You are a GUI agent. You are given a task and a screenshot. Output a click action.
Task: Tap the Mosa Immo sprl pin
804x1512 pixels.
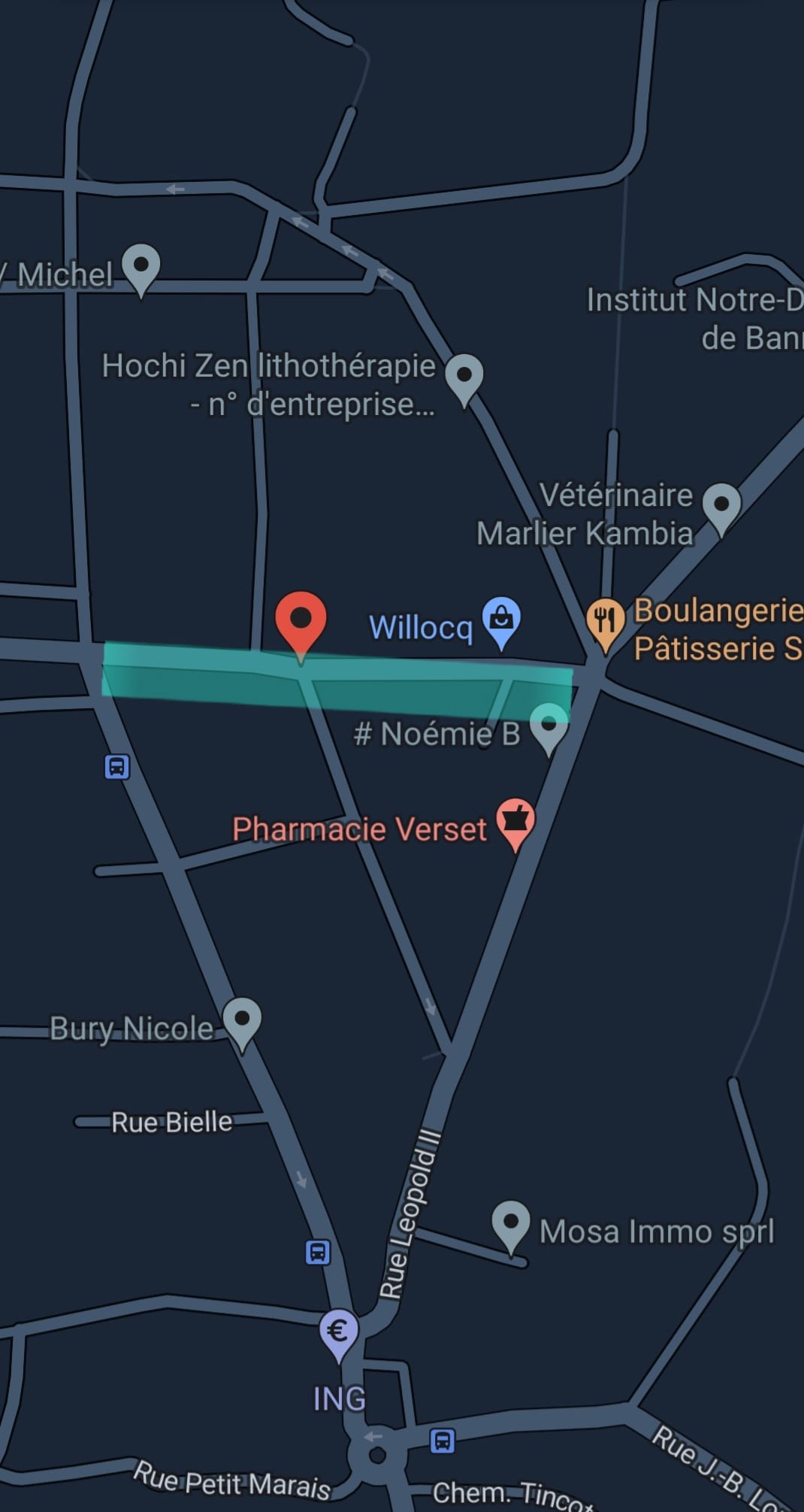point(511,1223)
